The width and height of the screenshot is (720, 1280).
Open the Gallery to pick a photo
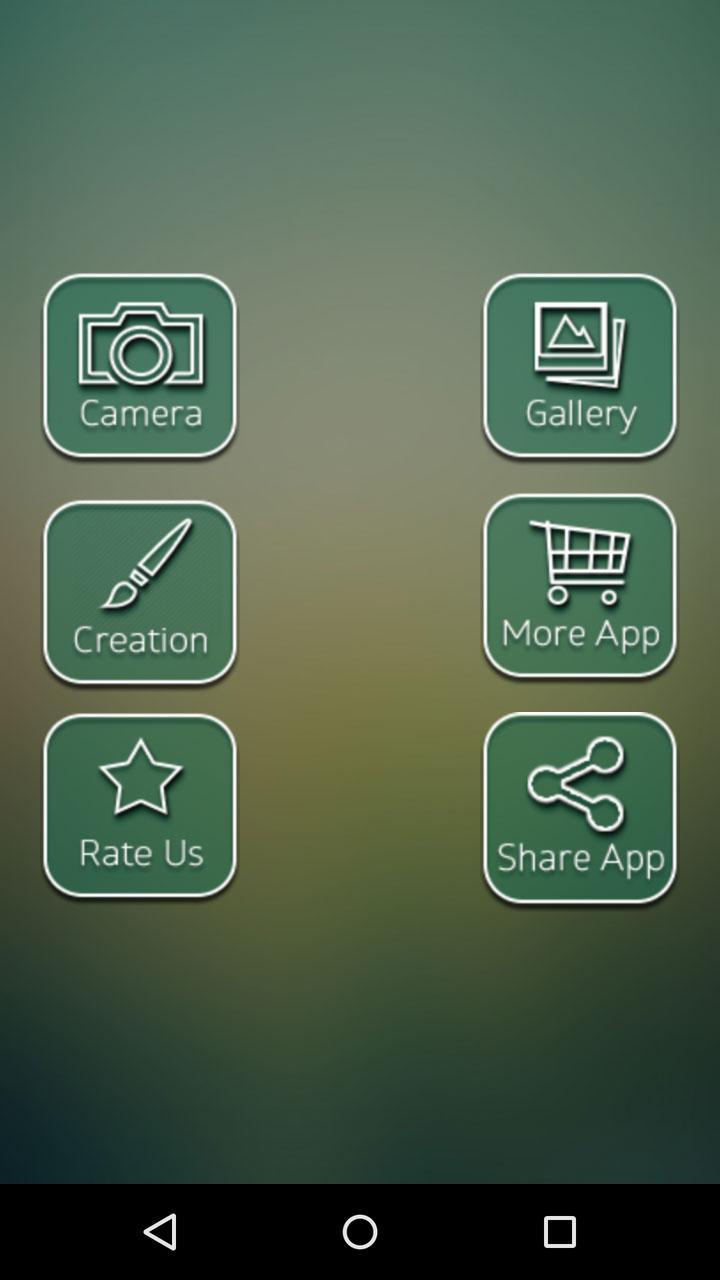click(580, 365)
